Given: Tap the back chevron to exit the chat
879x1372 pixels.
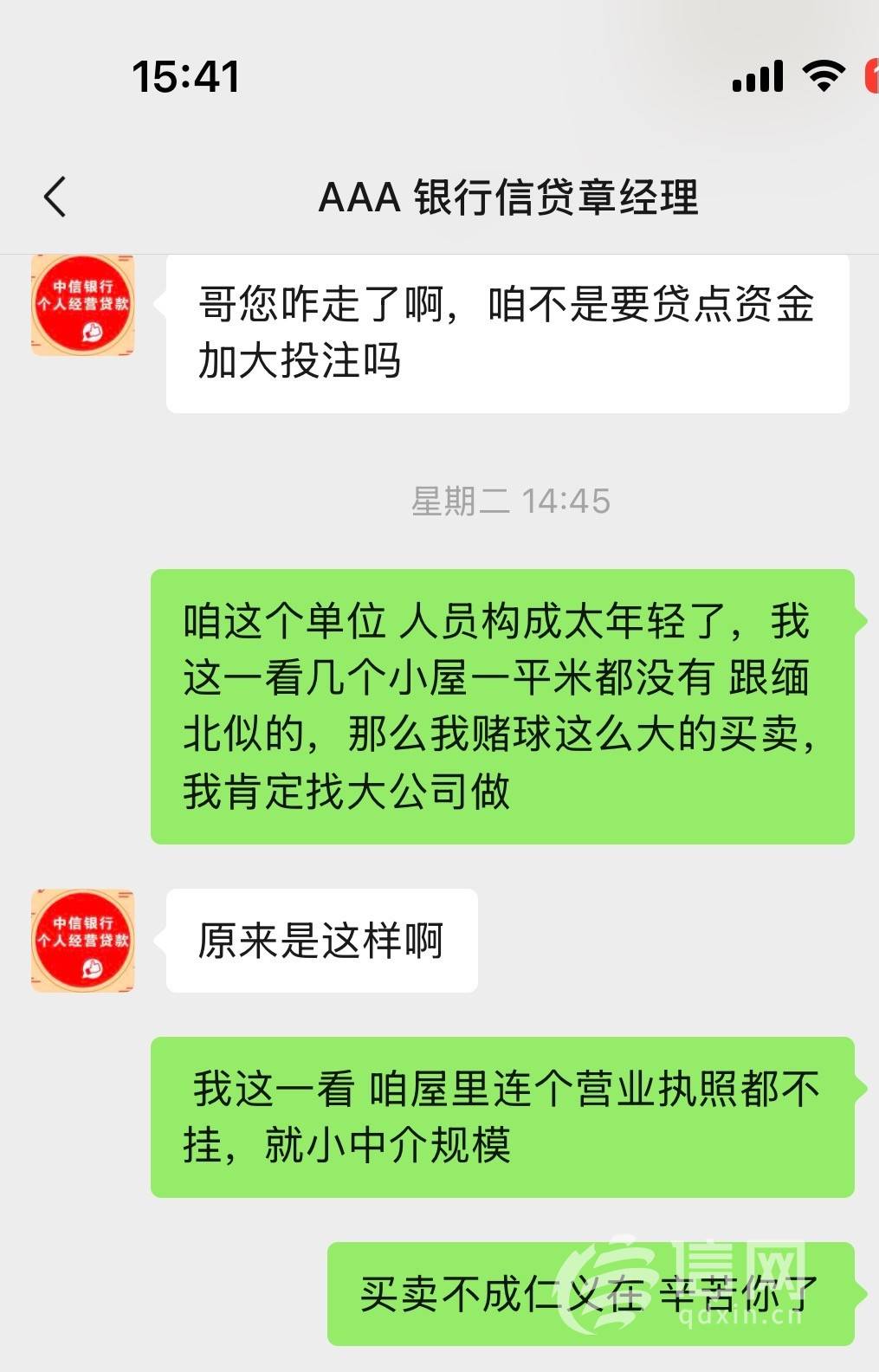Looking at the screenshot, I should pyautogui.click(x=55, y=197).
